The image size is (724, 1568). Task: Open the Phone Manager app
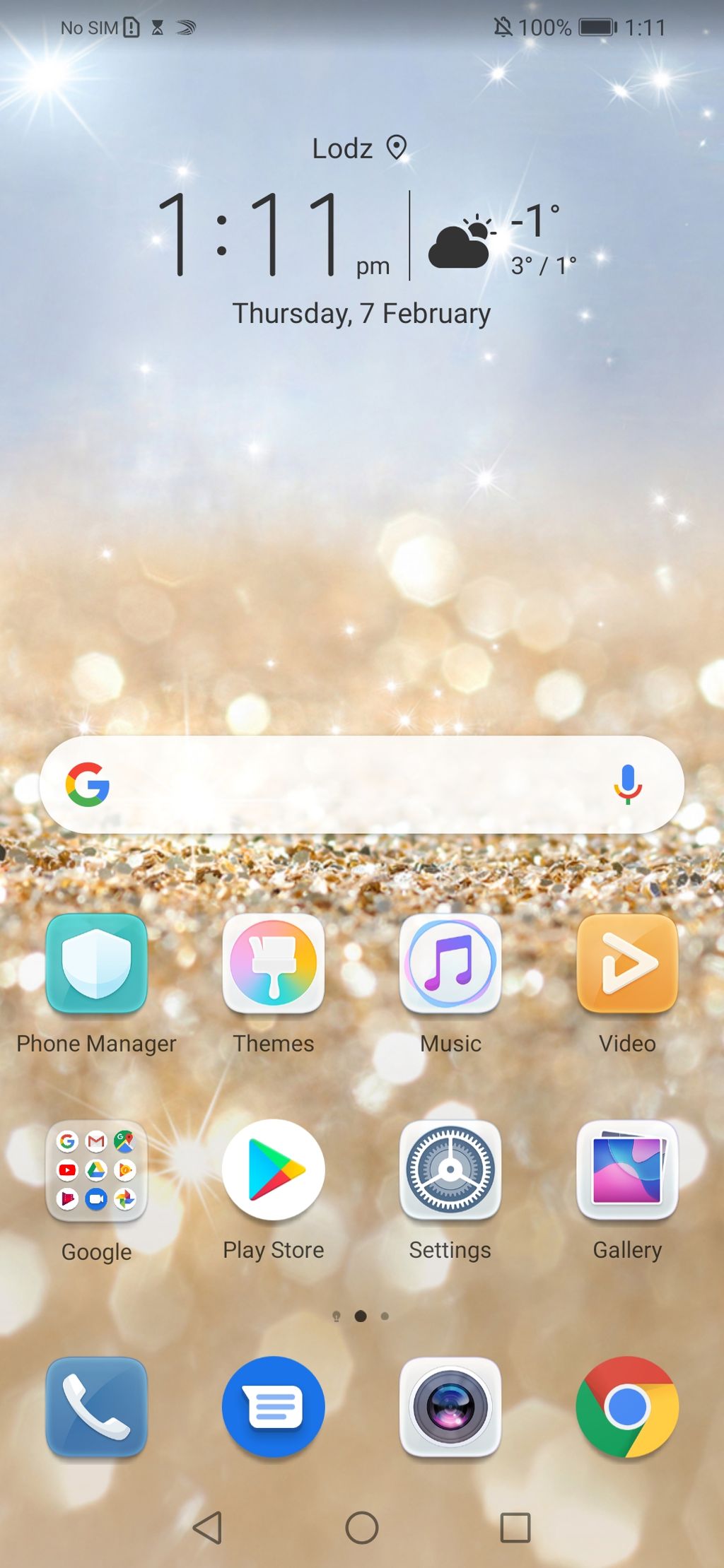96,964
